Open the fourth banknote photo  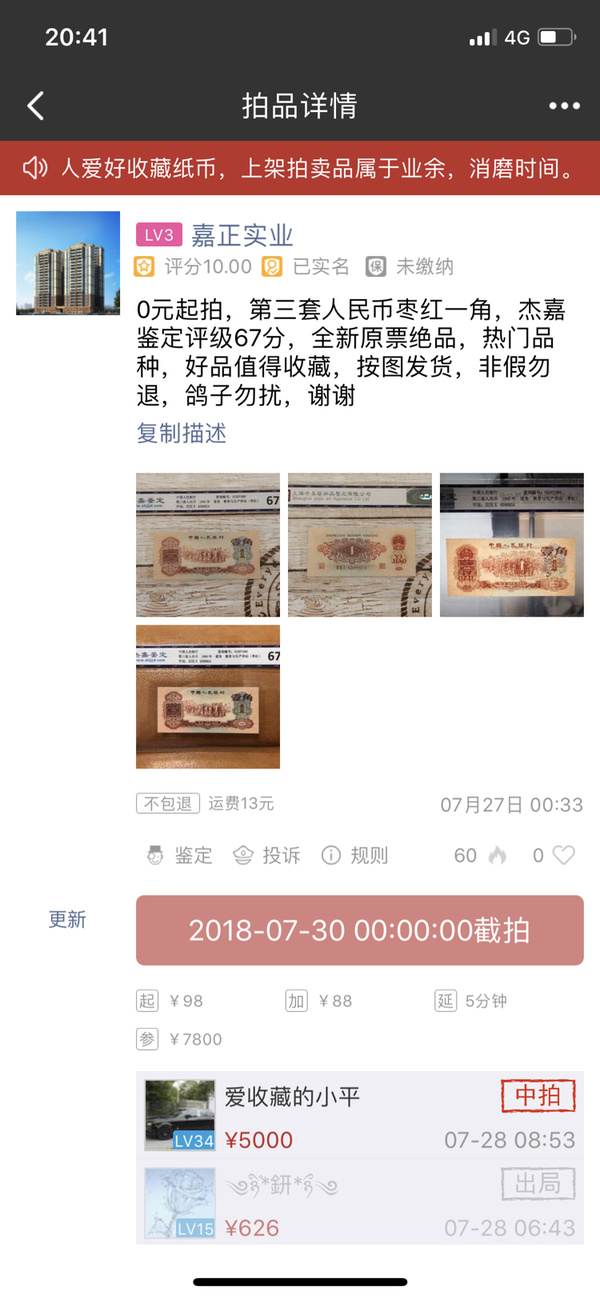208,696
